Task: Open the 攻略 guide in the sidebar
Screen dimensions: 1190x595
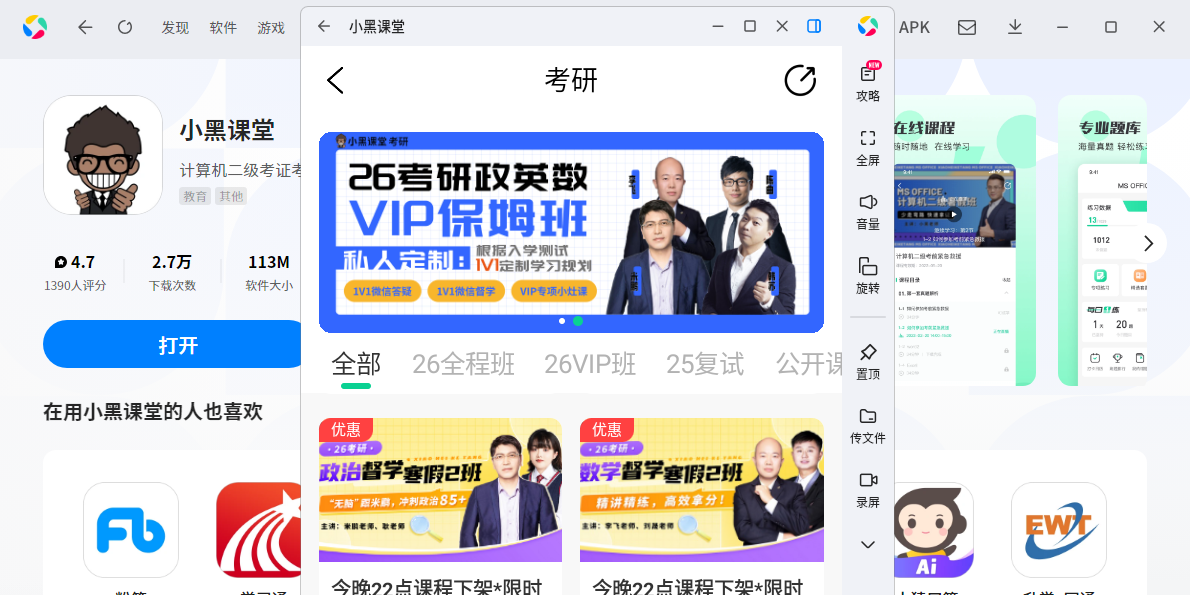Action: (868, 82)
